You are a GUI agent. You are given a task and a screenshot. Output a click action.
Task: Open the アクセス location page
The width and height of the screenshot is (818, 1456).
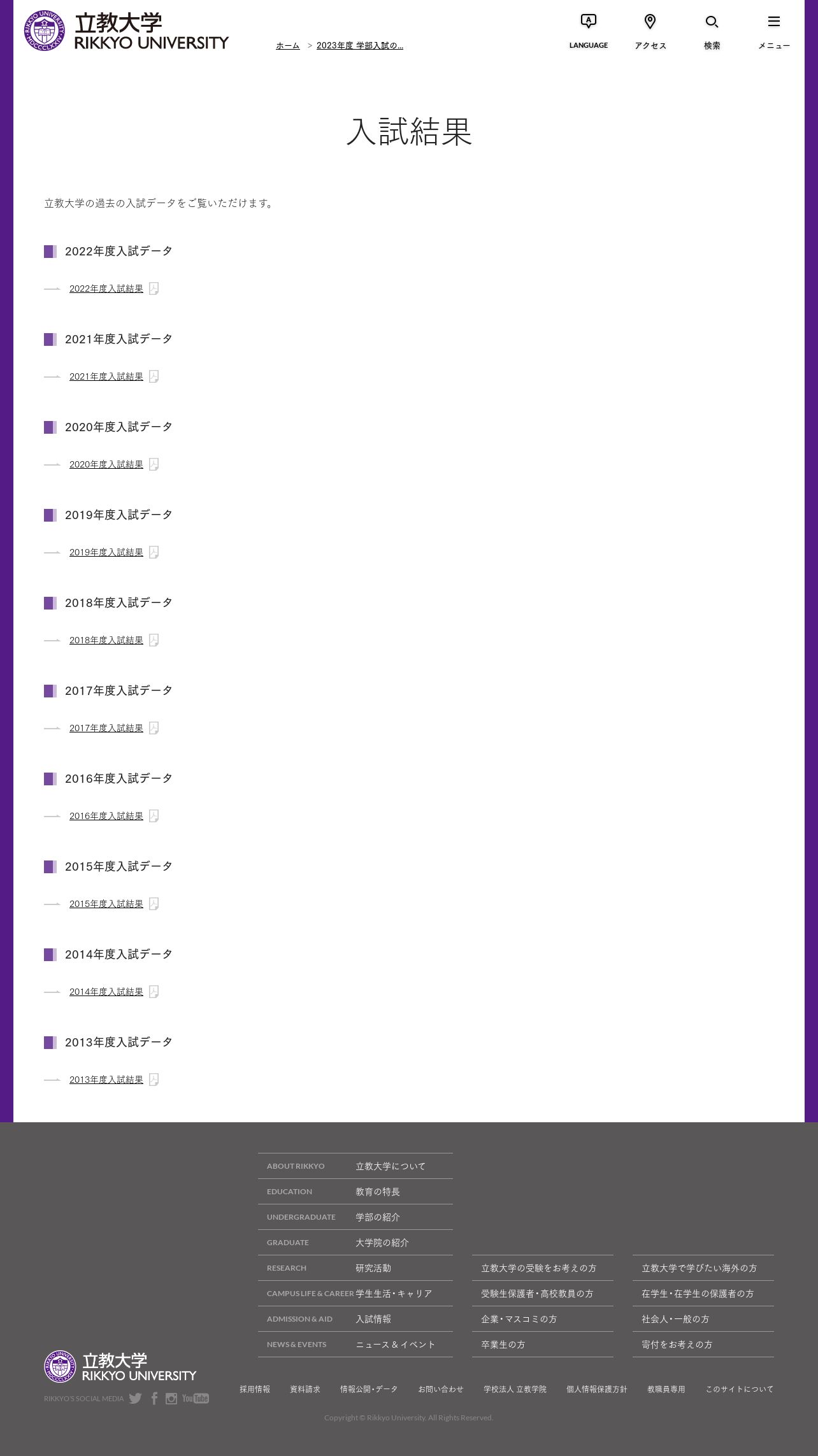point(650,31)
